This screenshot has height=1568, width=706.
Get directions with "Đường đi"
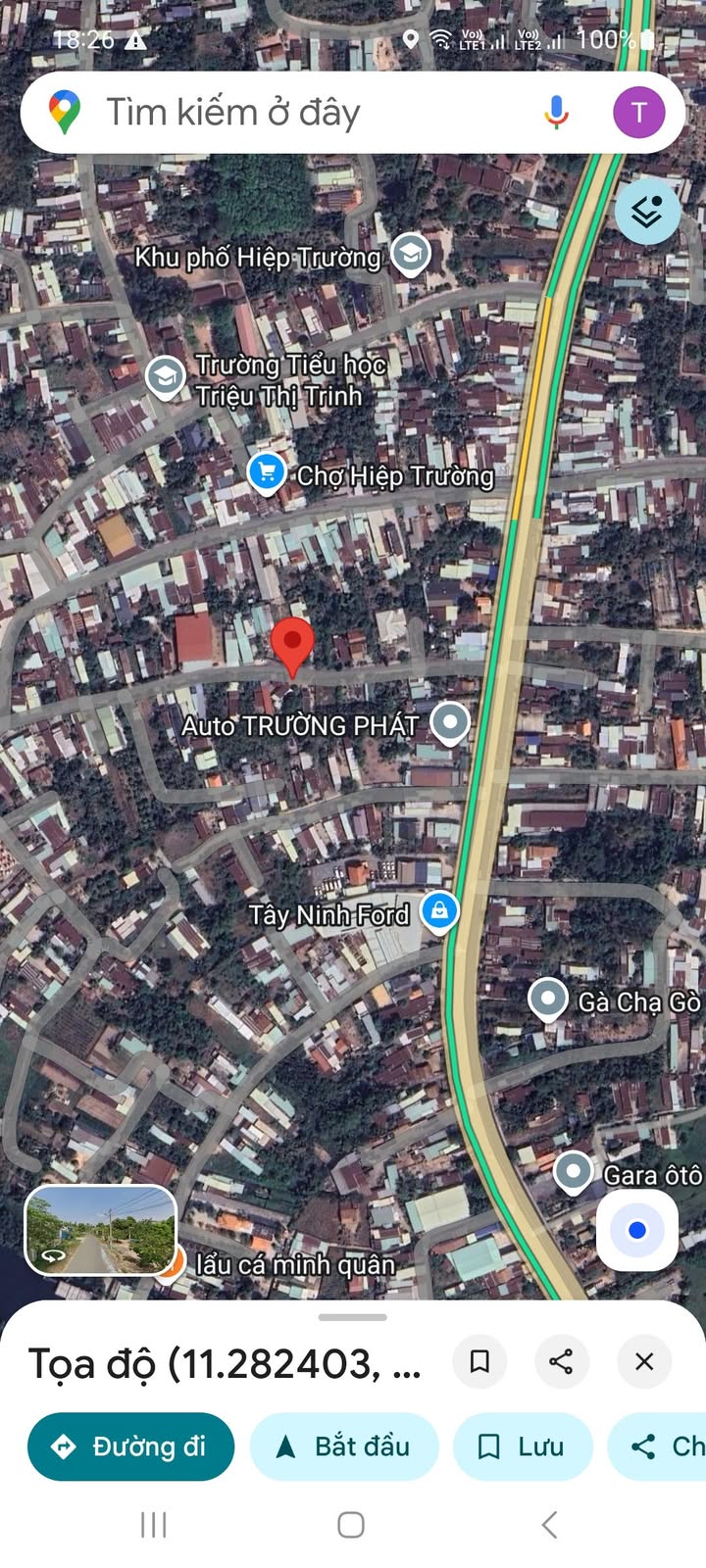[130, 1446]
